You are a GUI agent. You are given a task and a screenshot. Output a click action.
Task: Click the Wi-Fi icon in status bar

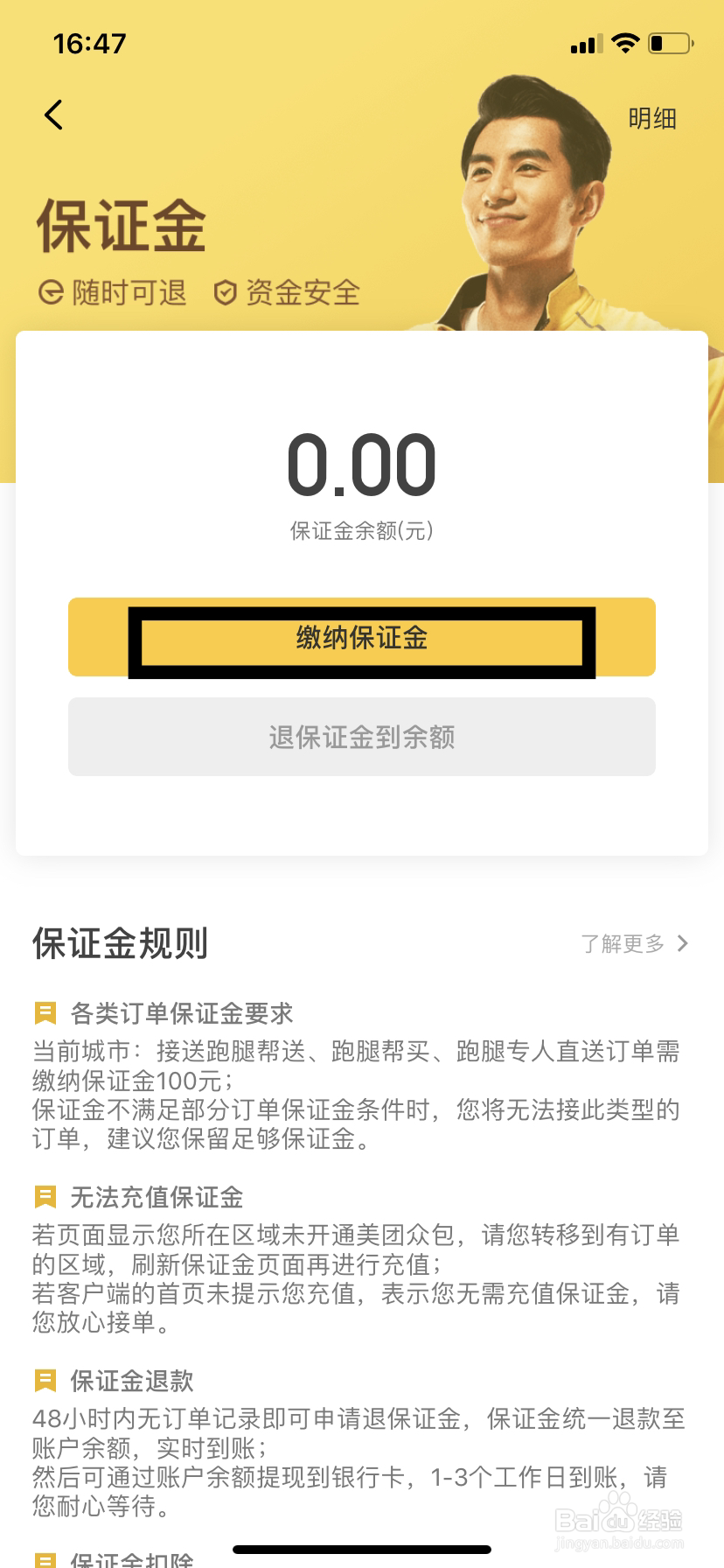pos(624,42)
